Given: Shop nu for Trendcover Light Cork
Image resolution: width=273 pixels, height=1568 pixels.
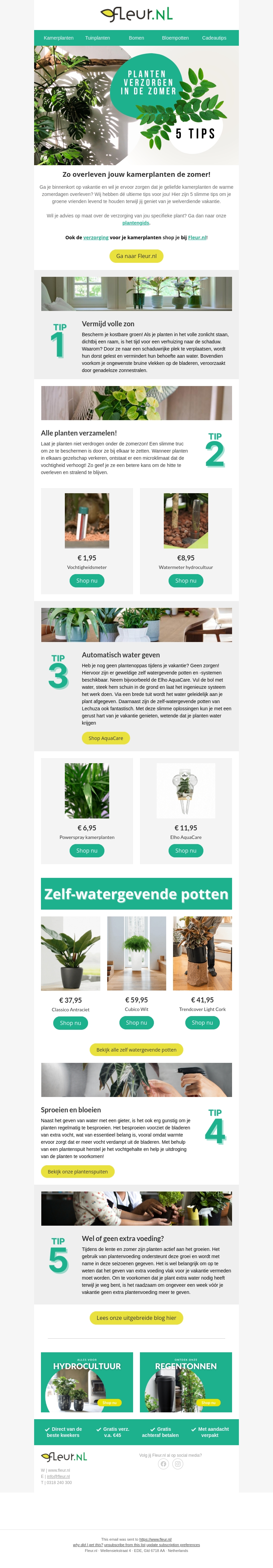Looking at the screenshot, I should [202, 1023].
